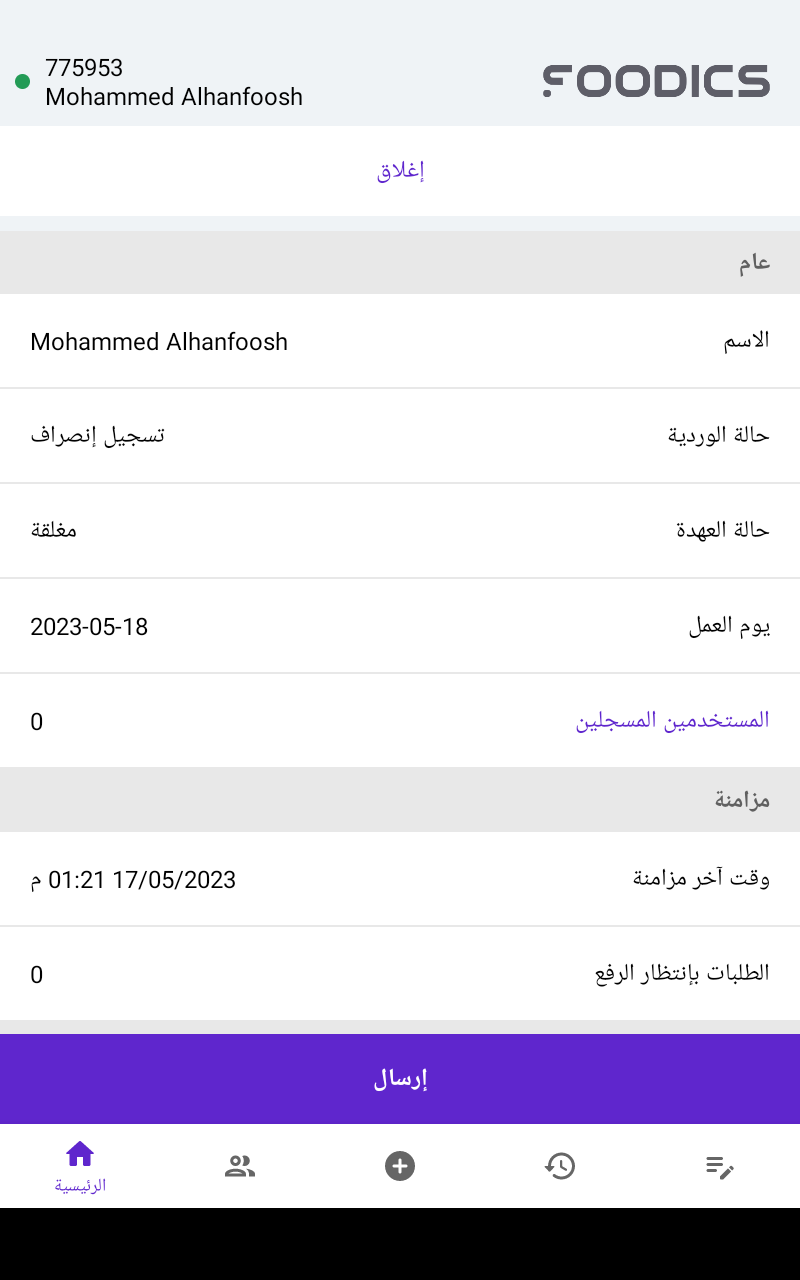Open the history clock tab
Viewport: 800px width, 1280px height.
pyautogui.click(x=560, y=1166)
